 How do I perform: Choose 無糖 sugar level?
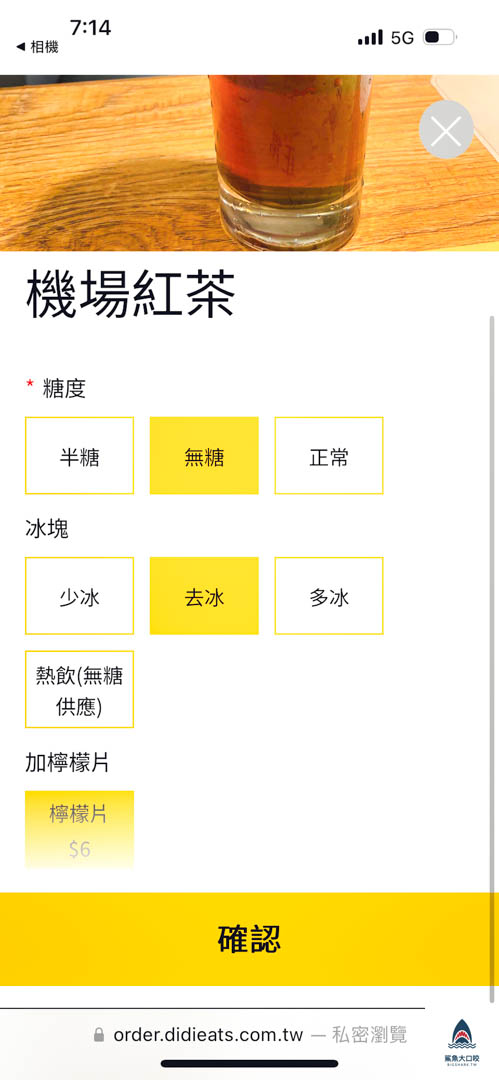tap(204, 455)
